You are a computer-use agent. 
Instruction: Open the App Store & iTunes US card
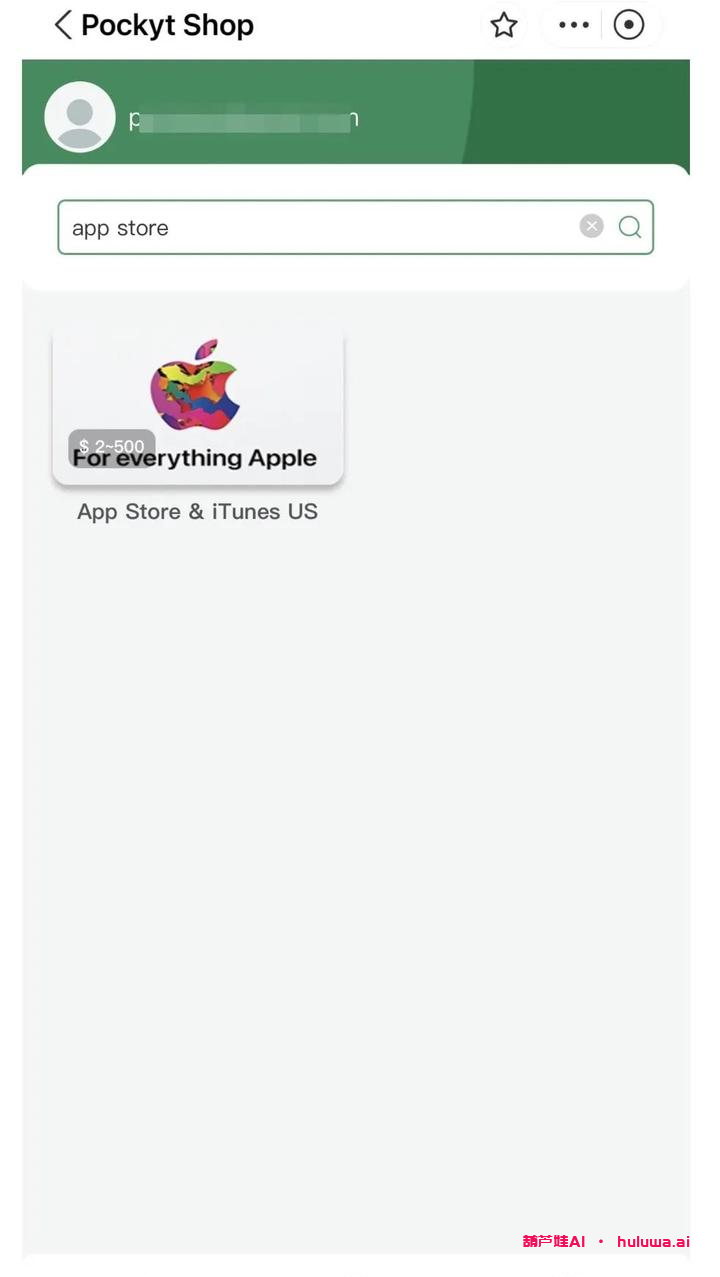click(x=198, y=407)
